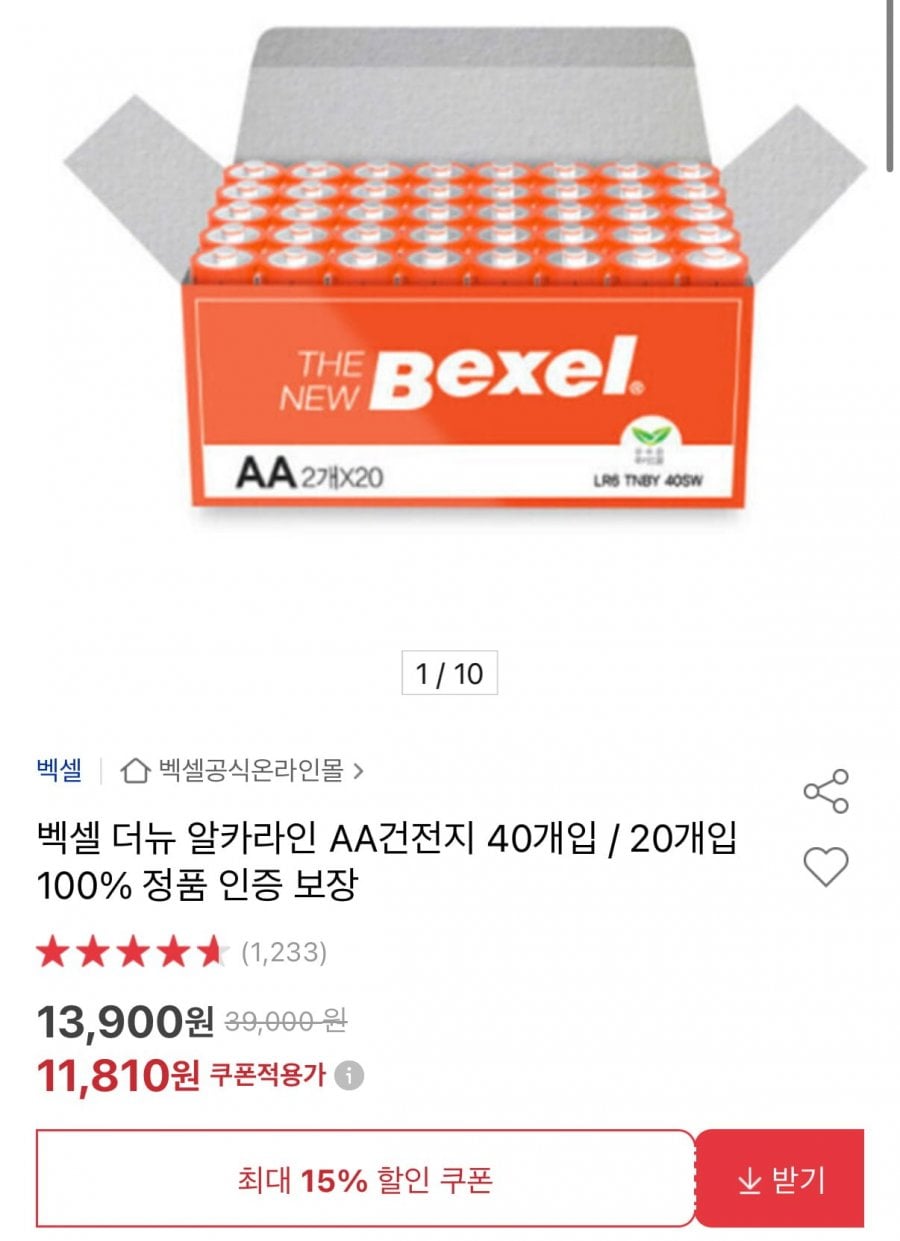The width and height of the screenshot is (900, 1241).
Task: View the 최대 15% 할인 쿠폰 details
Action: click(365, 1180)
